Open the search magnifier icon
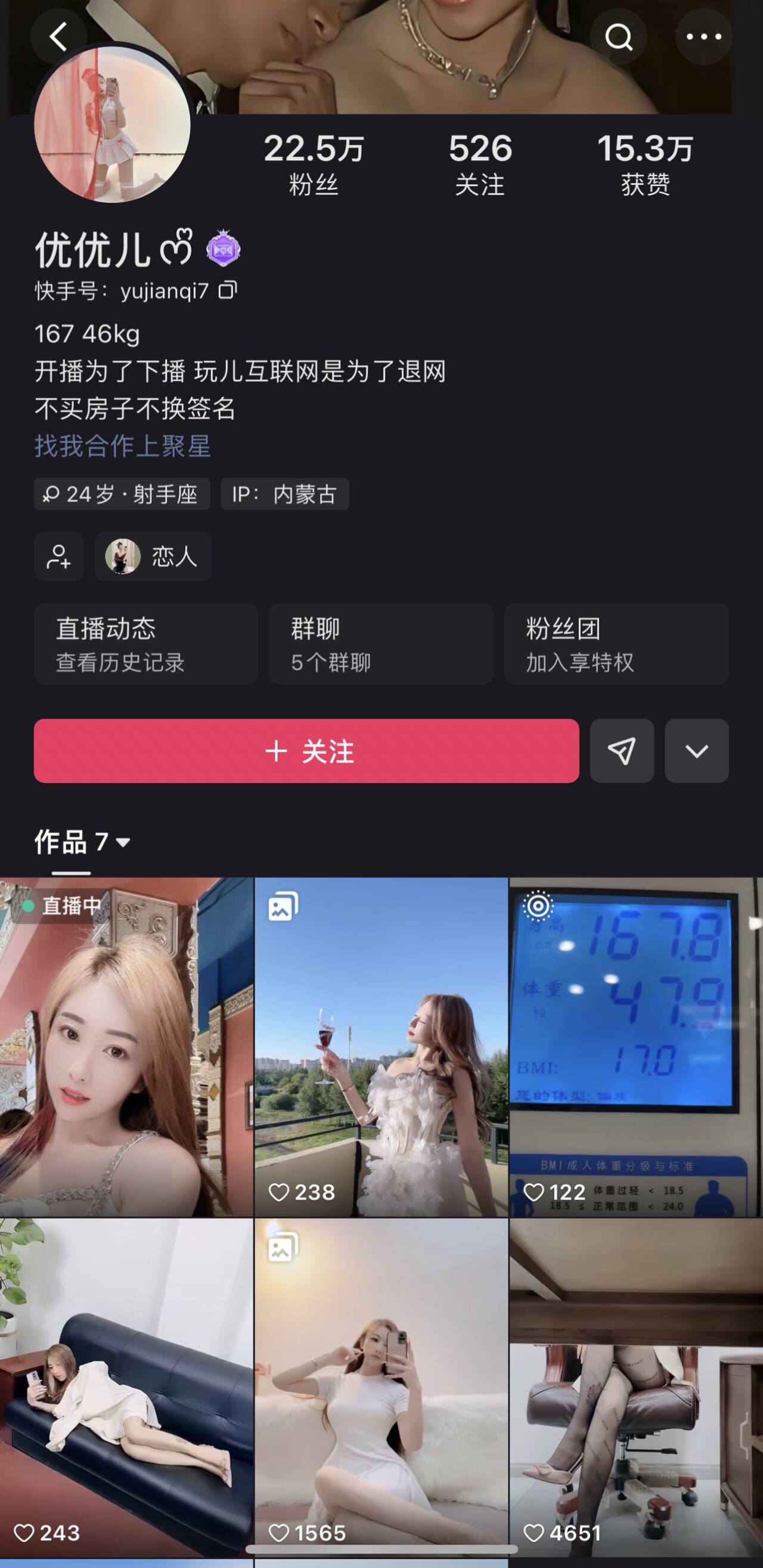 click(618, 37)
